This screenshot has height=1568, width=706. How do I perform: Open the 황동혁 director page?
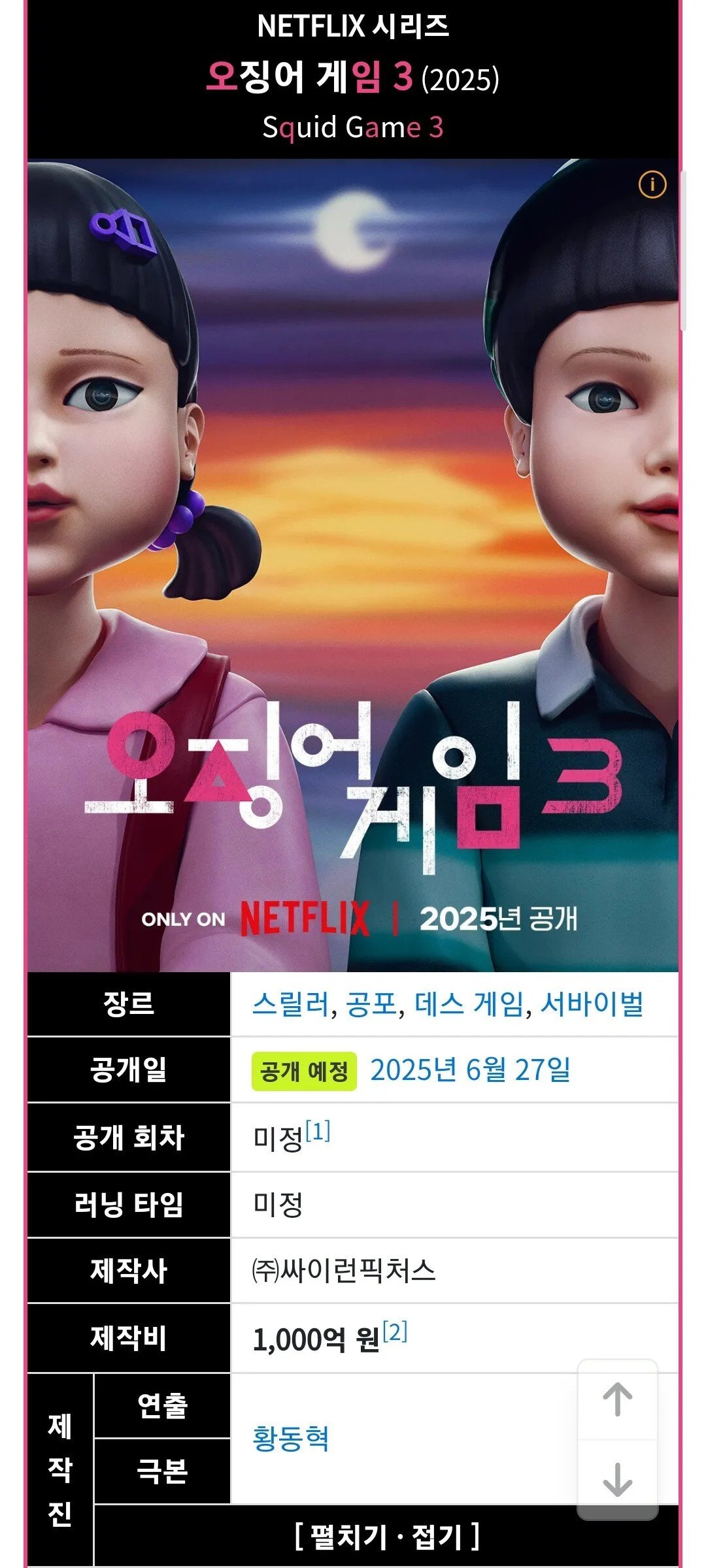click(x=291, y=1438)
